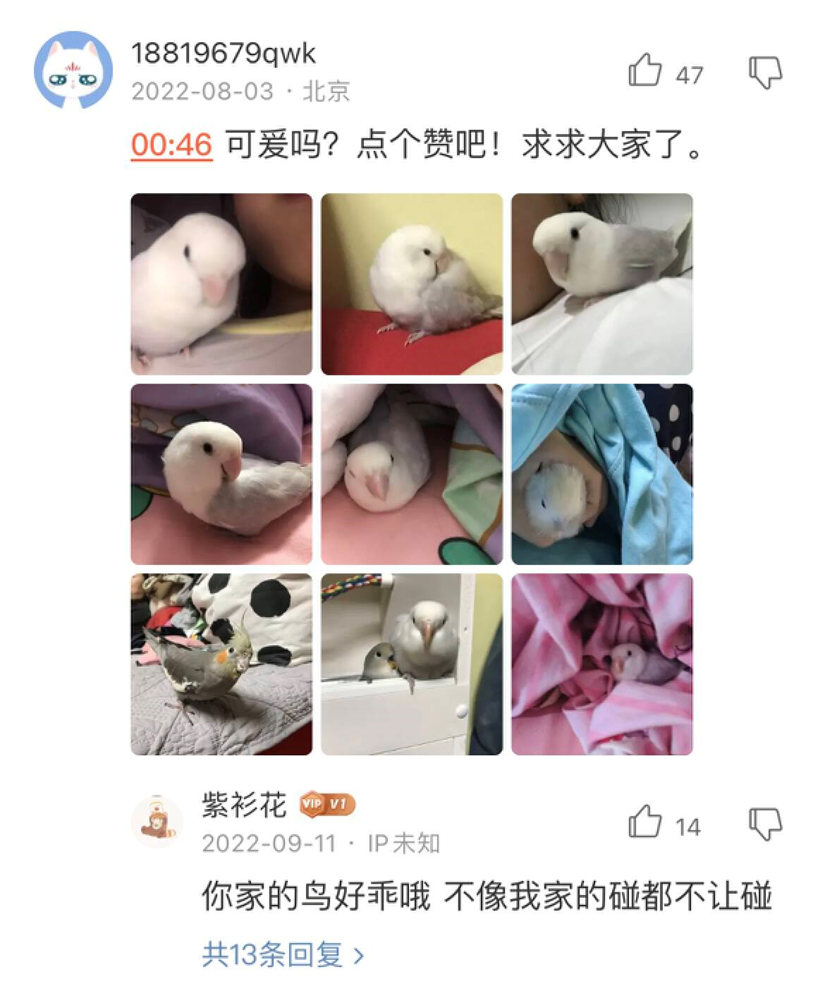Dislike the comment by 18819679qwk

[765, 73]
